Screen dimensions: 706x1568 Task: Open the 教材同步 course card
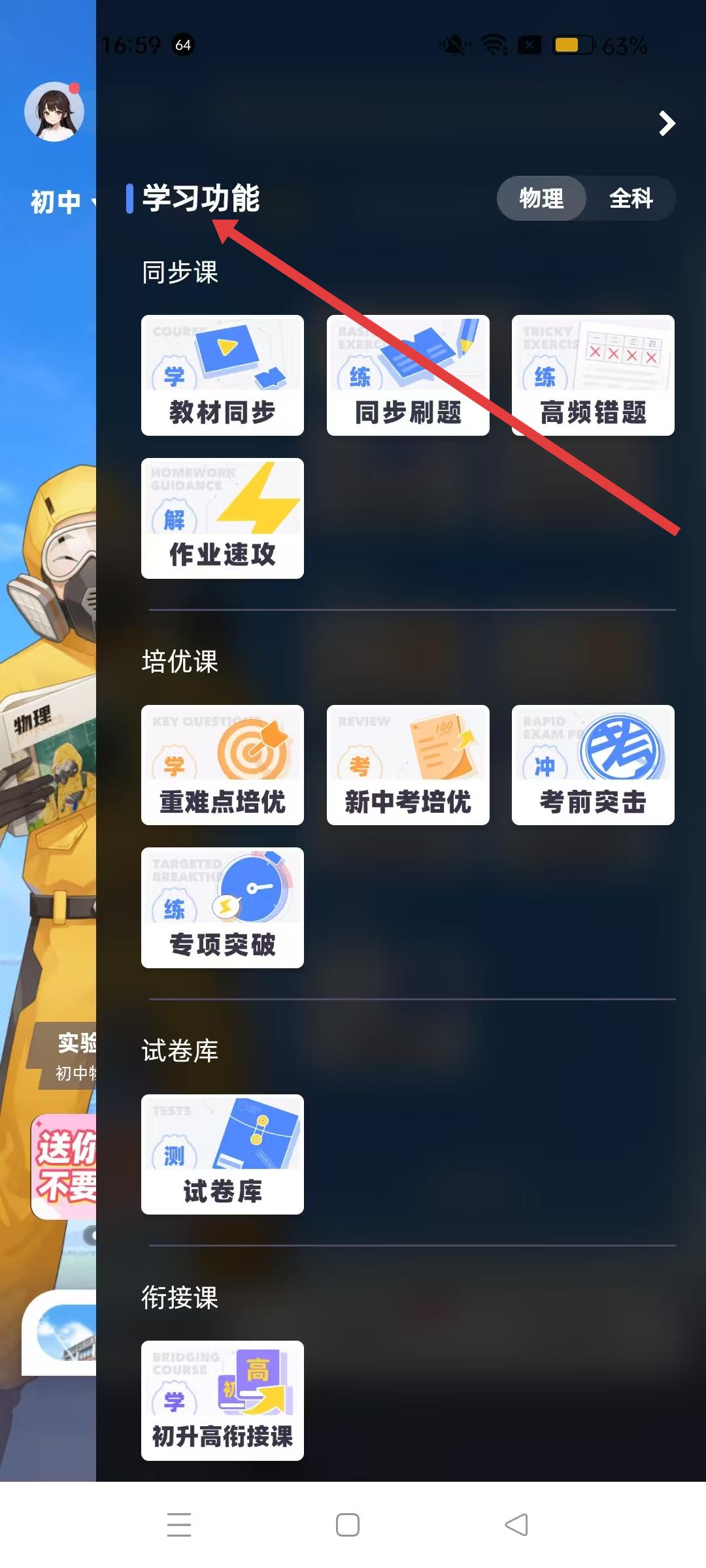(222, 376)
